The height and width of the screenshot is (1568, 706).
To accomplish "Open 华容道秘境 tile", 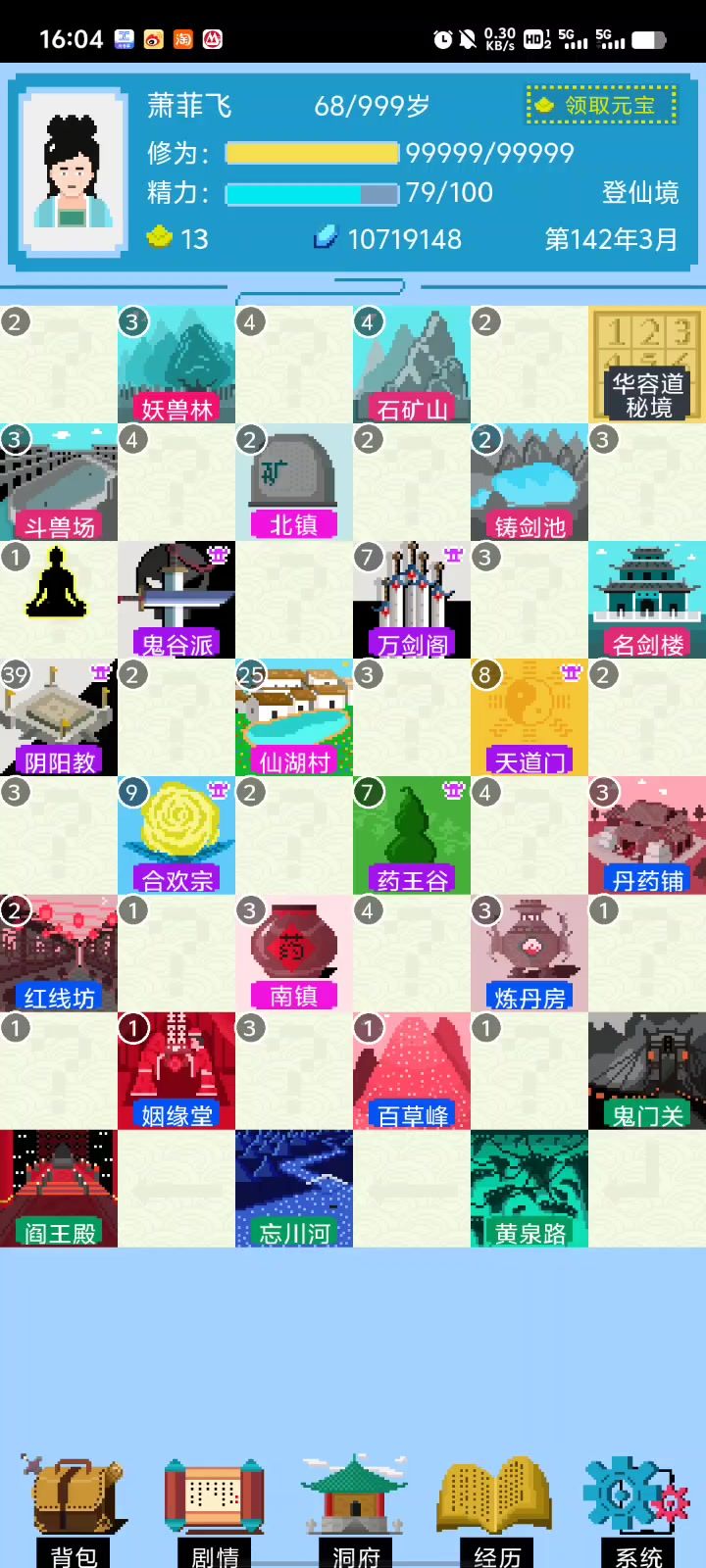I will 647,365.
